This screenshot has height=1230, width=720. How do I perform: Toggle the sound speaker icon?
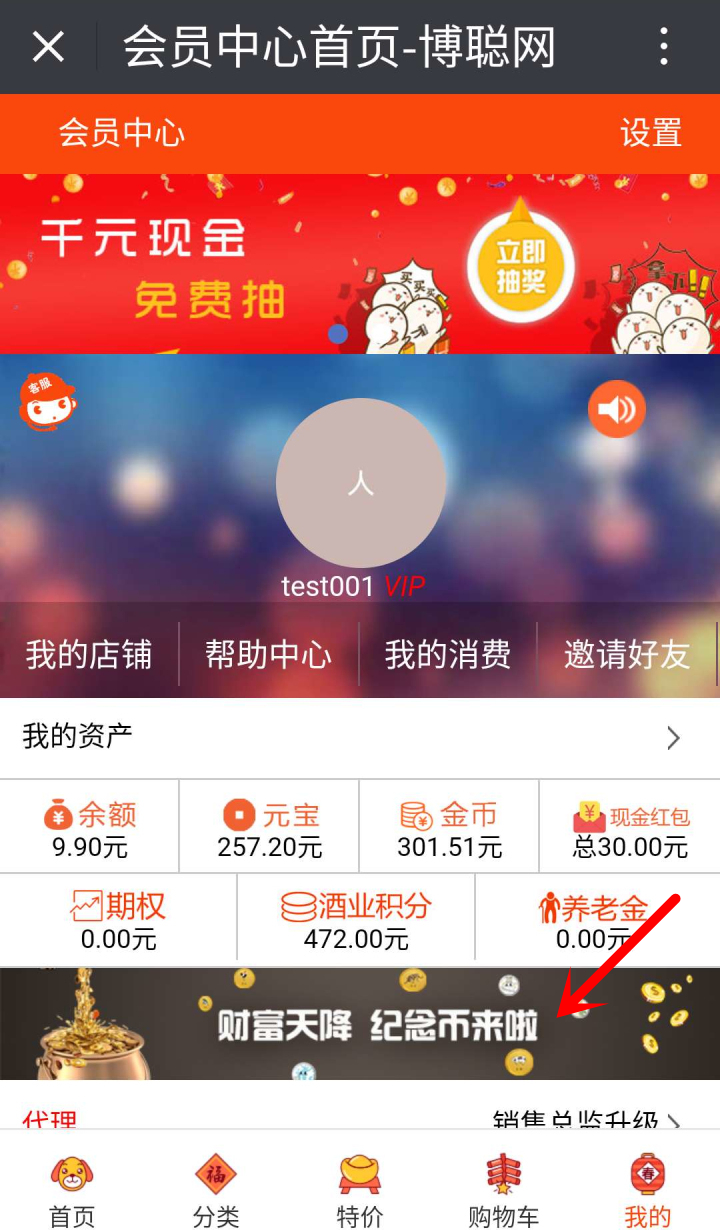617,409
